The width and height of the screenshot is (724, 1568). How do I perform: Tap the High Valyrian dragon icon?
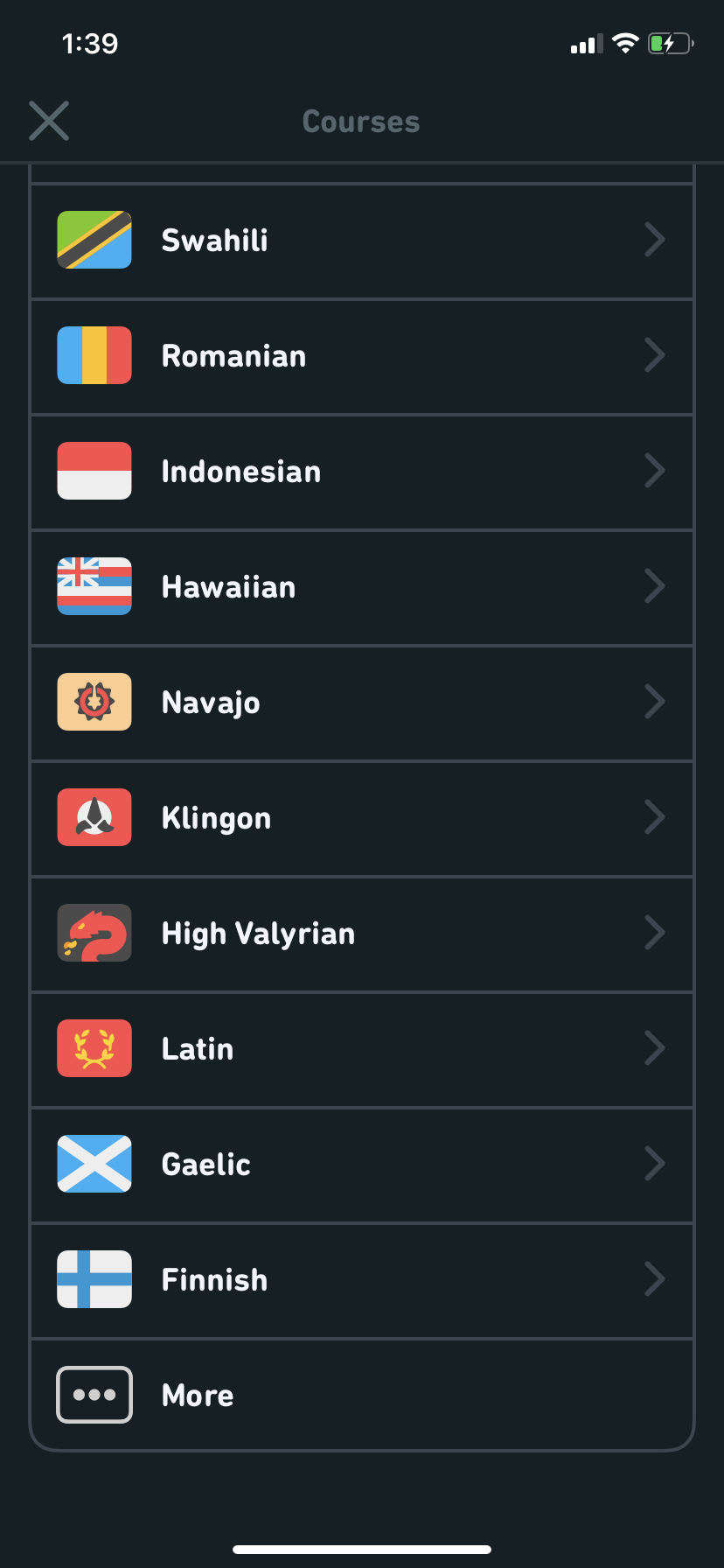(x=94, y=932)
